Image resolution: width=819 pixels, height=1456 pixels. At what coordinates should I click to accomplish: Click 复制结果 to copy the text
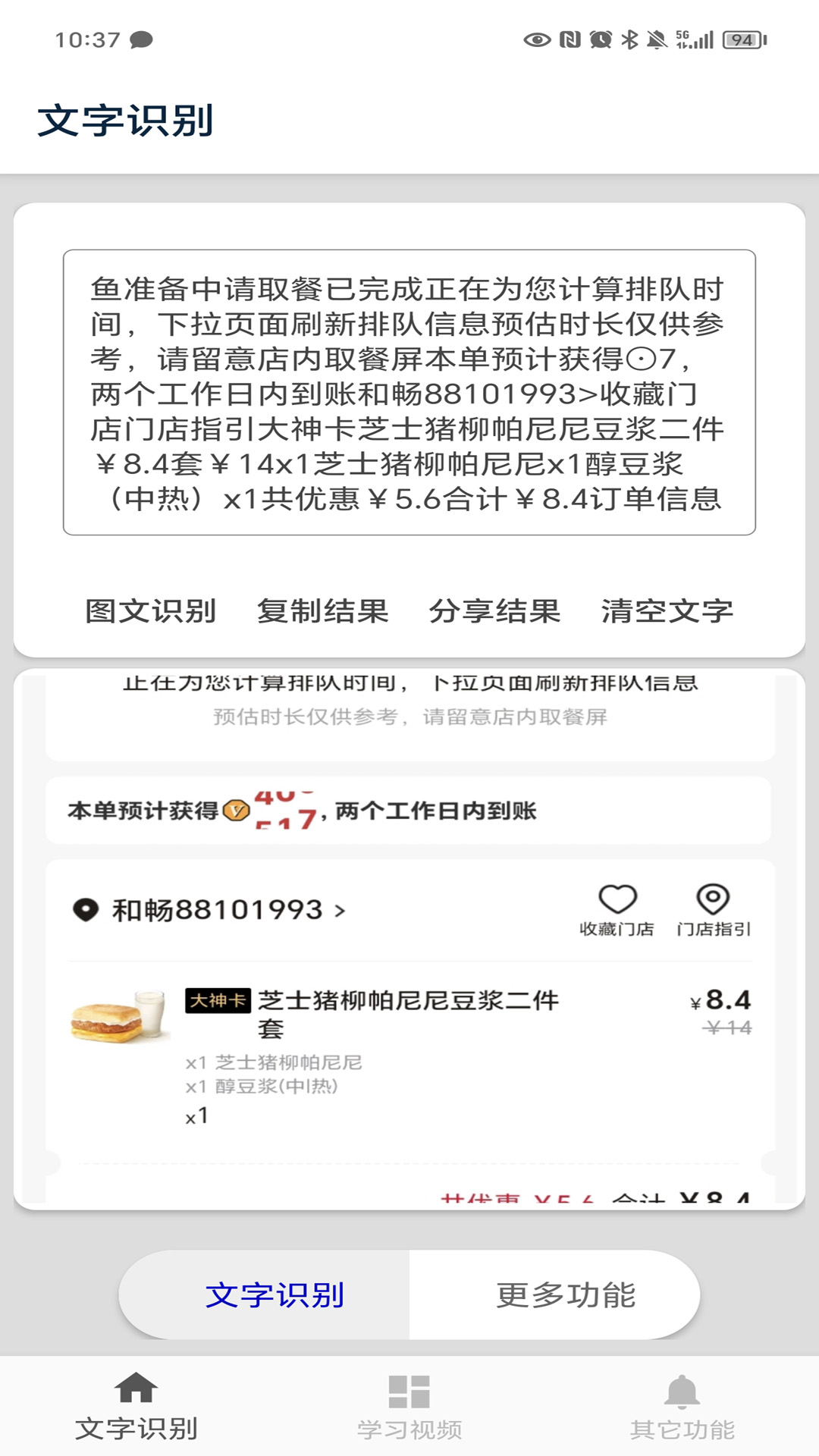(323, 610)
